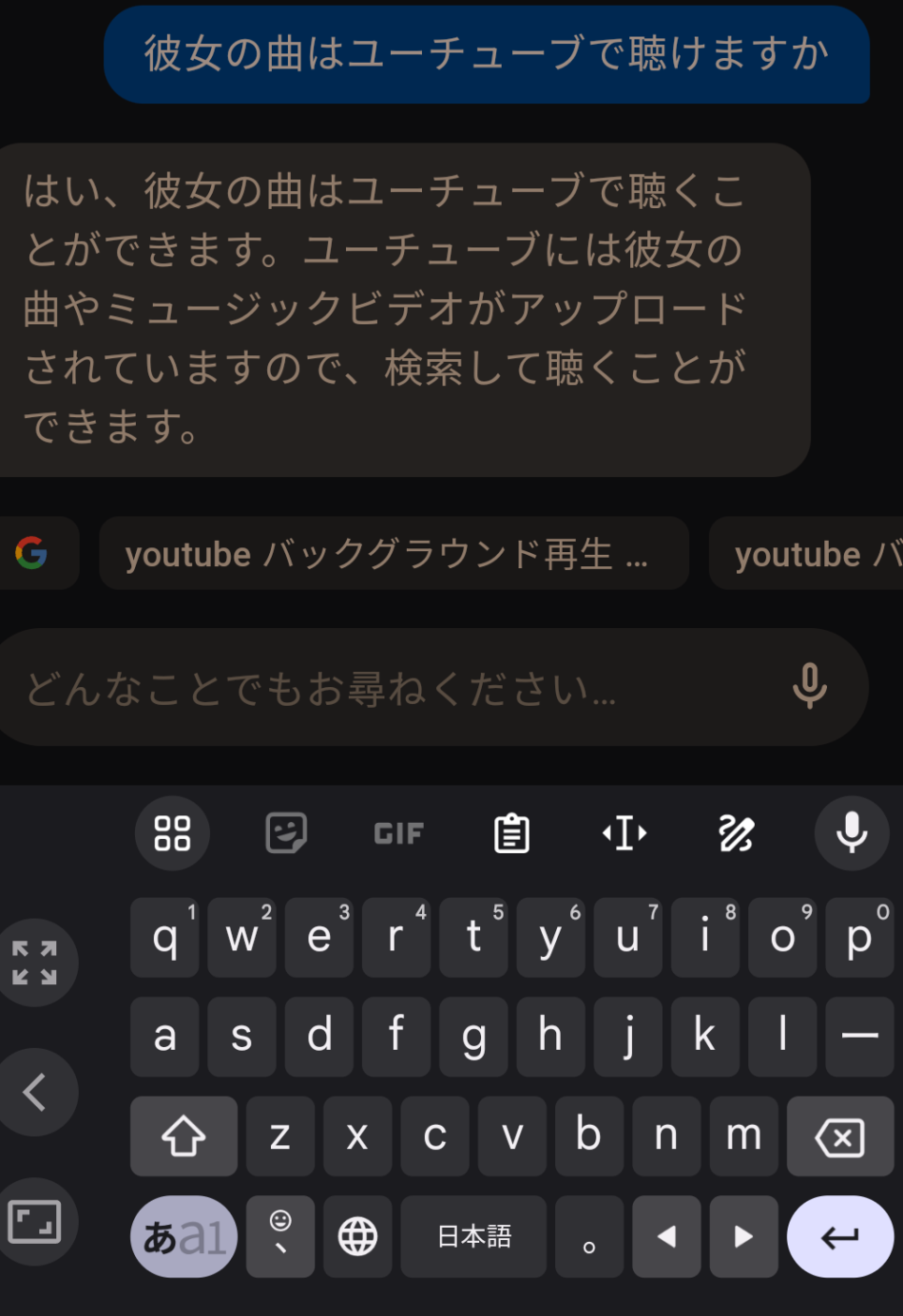The image size is (903, 1316).
Task: Open the keyboard clipboard
Action: (511, 833)
